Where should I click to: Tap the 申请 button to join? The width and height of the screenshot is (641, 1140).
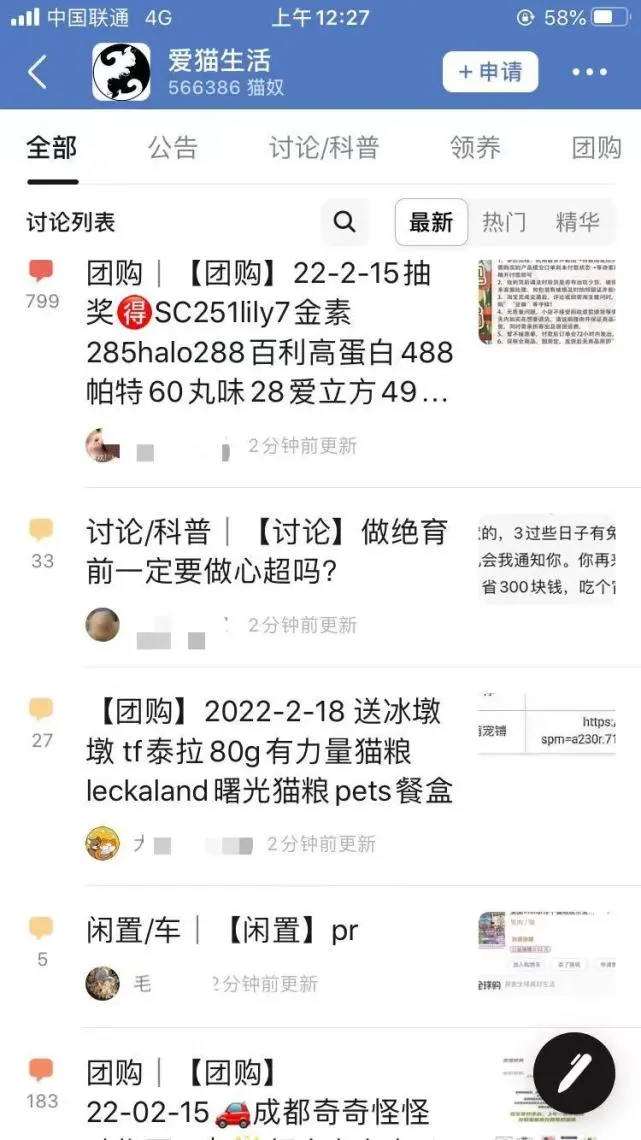click(490, 72)
